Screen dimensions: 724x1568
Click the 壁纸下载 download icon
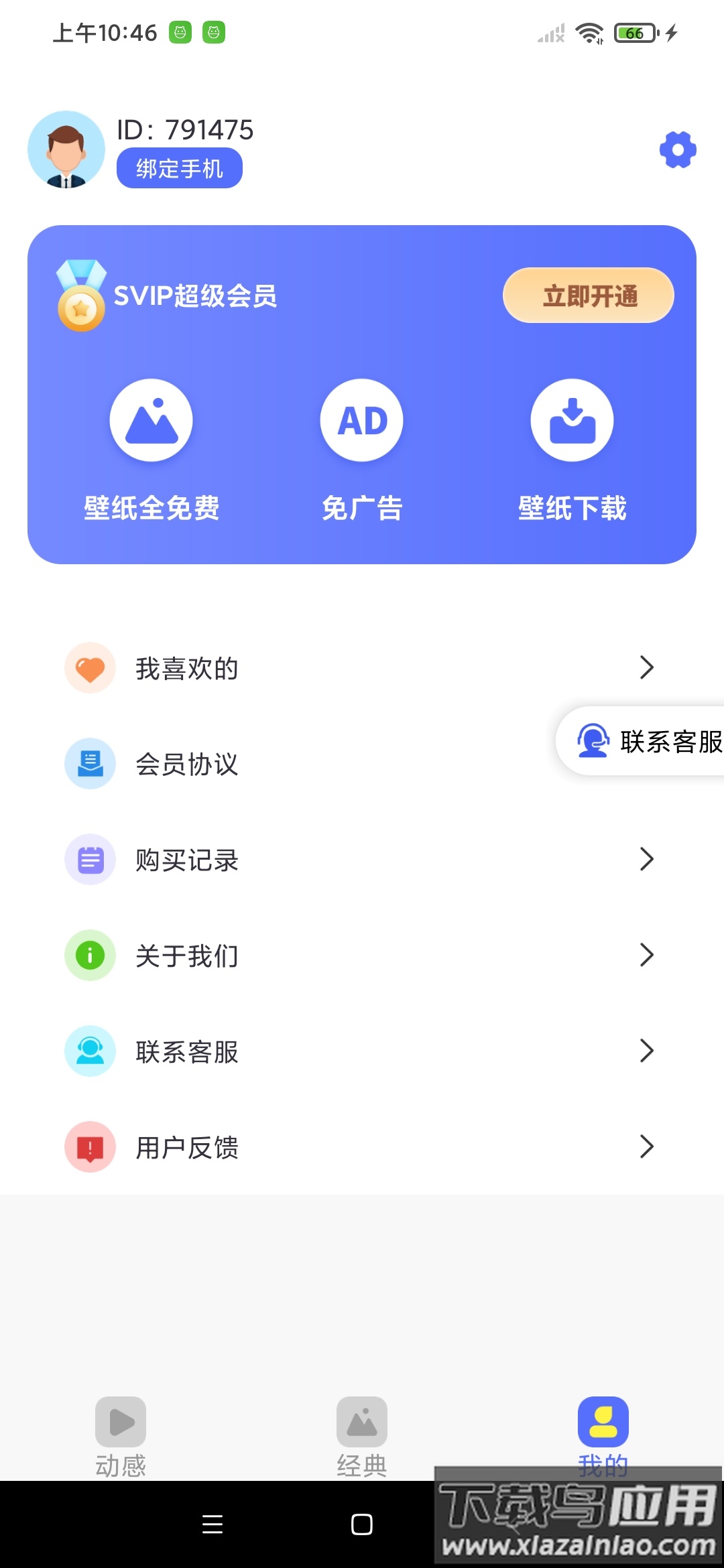(x=572, y=420)
